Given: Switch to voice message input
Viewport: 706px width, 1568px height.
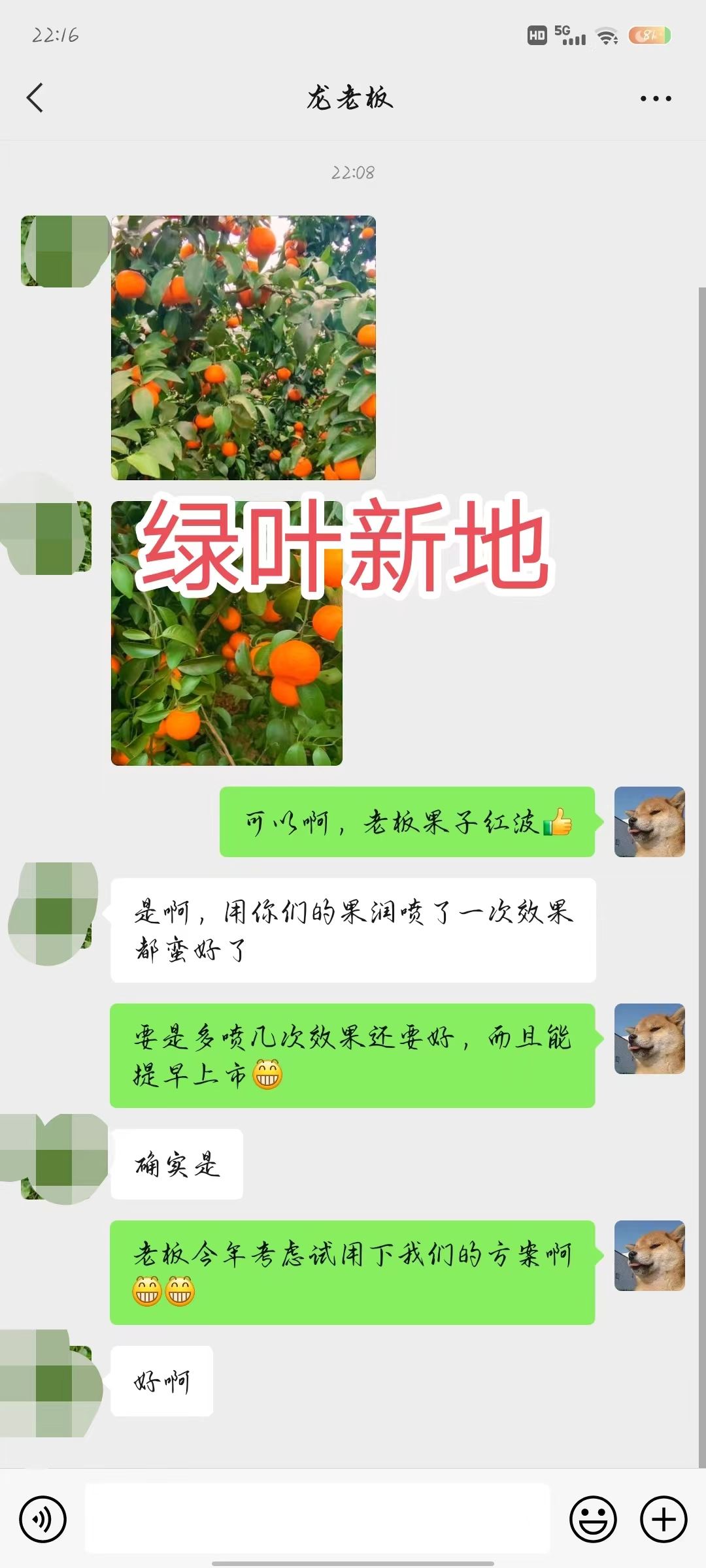Looking at the screenshot, I should pyautogui.click(x=43, y=1520).
